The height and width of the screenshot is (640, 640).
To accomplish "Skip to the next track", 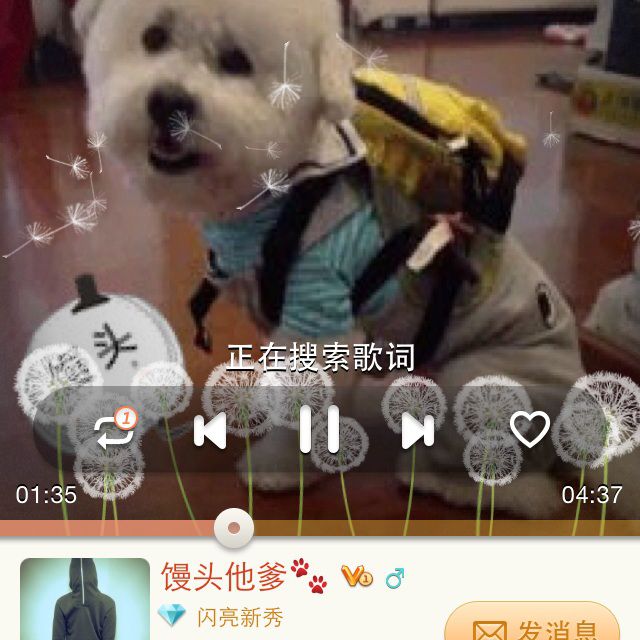I will 417,431.
